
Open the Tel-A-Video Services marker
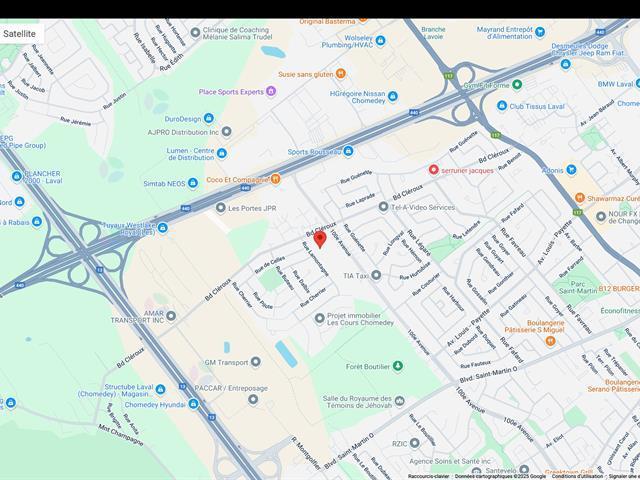pos(383,208)
